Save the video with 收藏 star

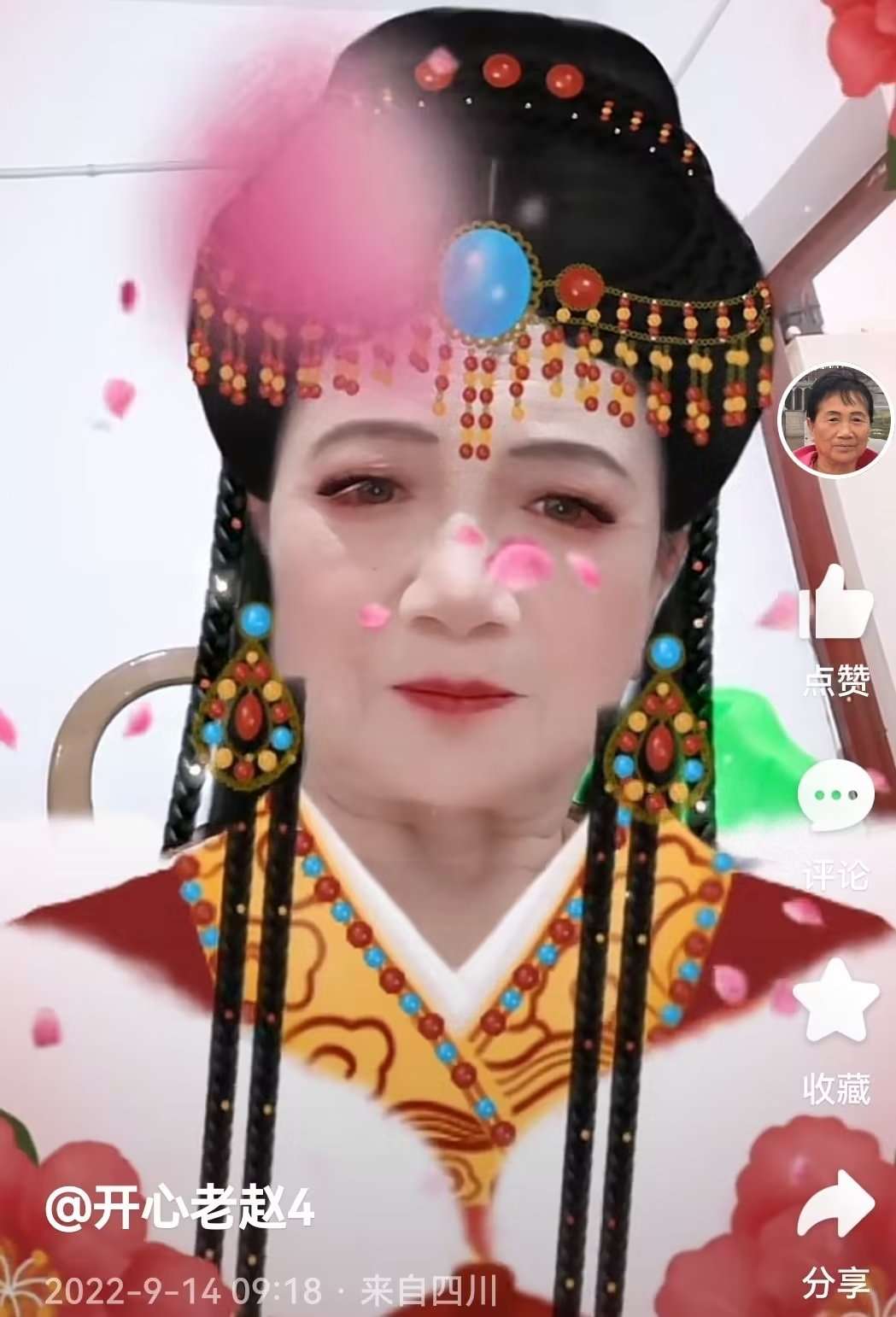835,999
